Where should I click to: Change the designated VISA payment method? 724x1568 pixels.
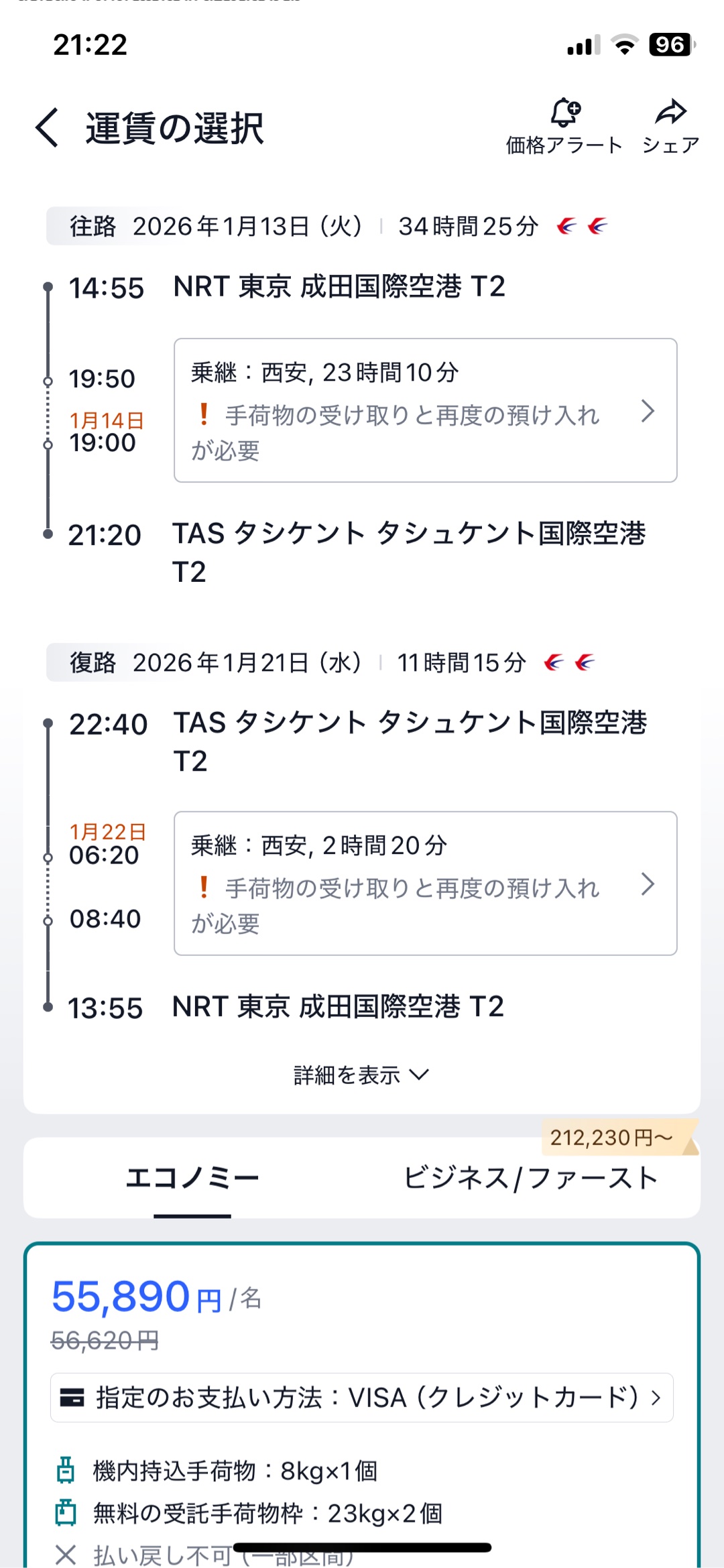361,1398
